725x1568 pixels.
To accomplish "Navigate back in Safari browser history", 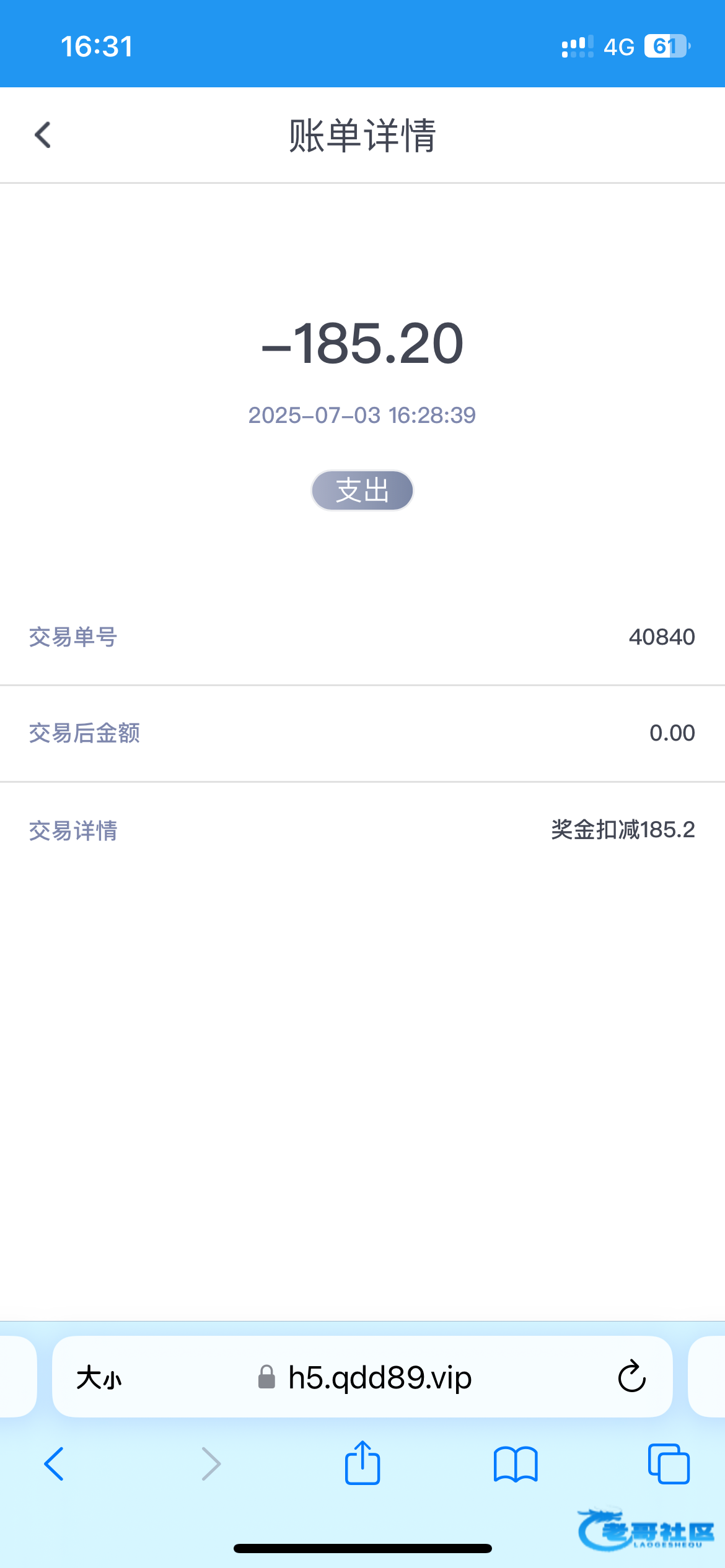I will click(54, 1464).
